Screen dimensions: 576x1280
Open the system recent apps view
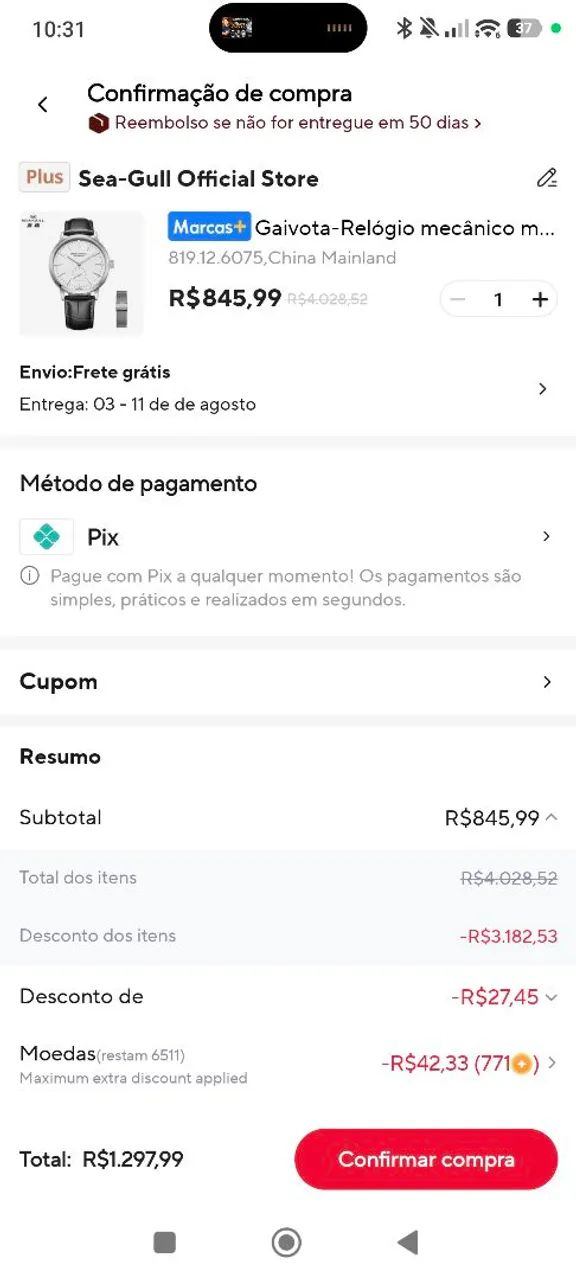pyautogui.click(x=165, y=1242)
